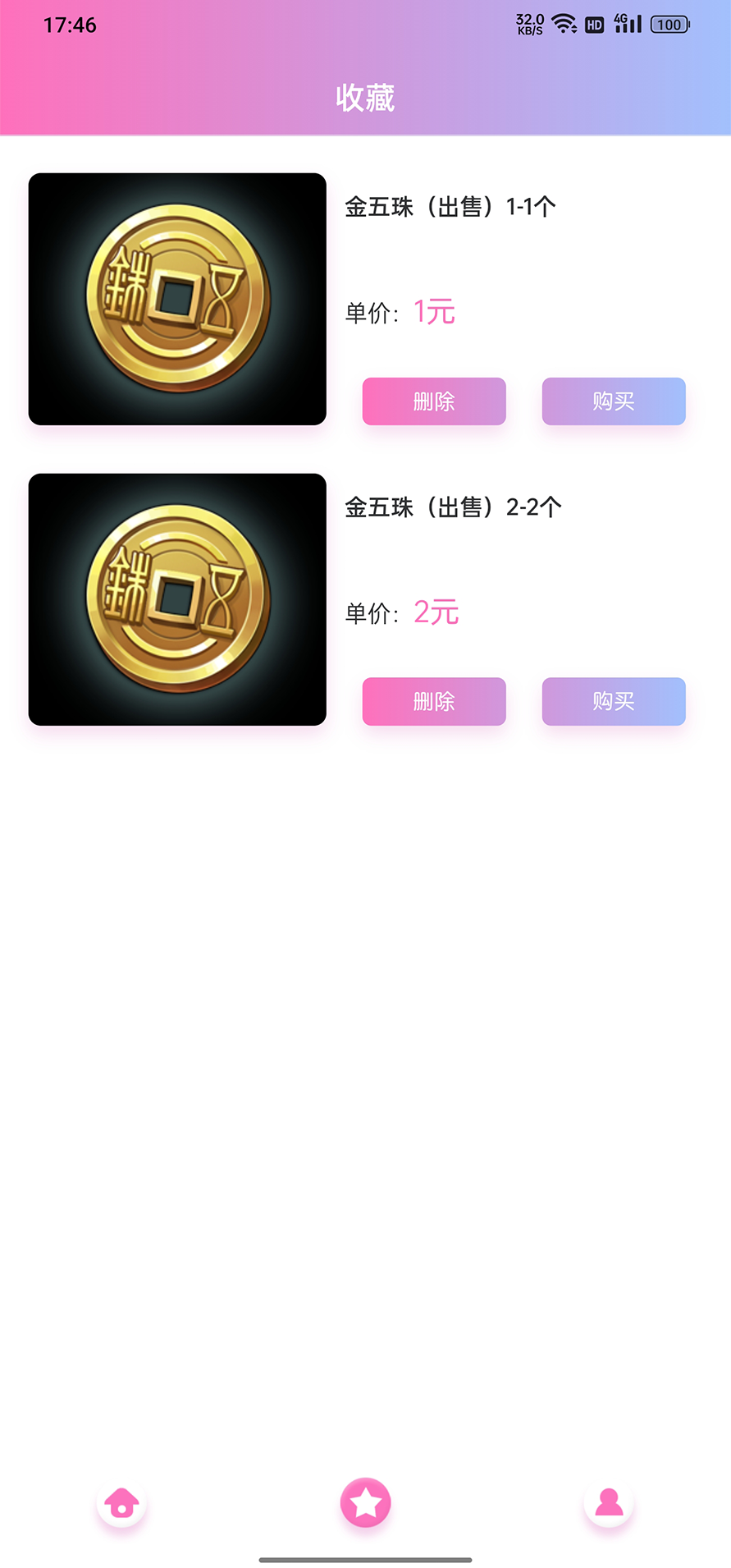Screen dimensions: 731x1568
Task: Tap the 删除 button for 金五珠（出售）2-2个
Action: [434, 702]
